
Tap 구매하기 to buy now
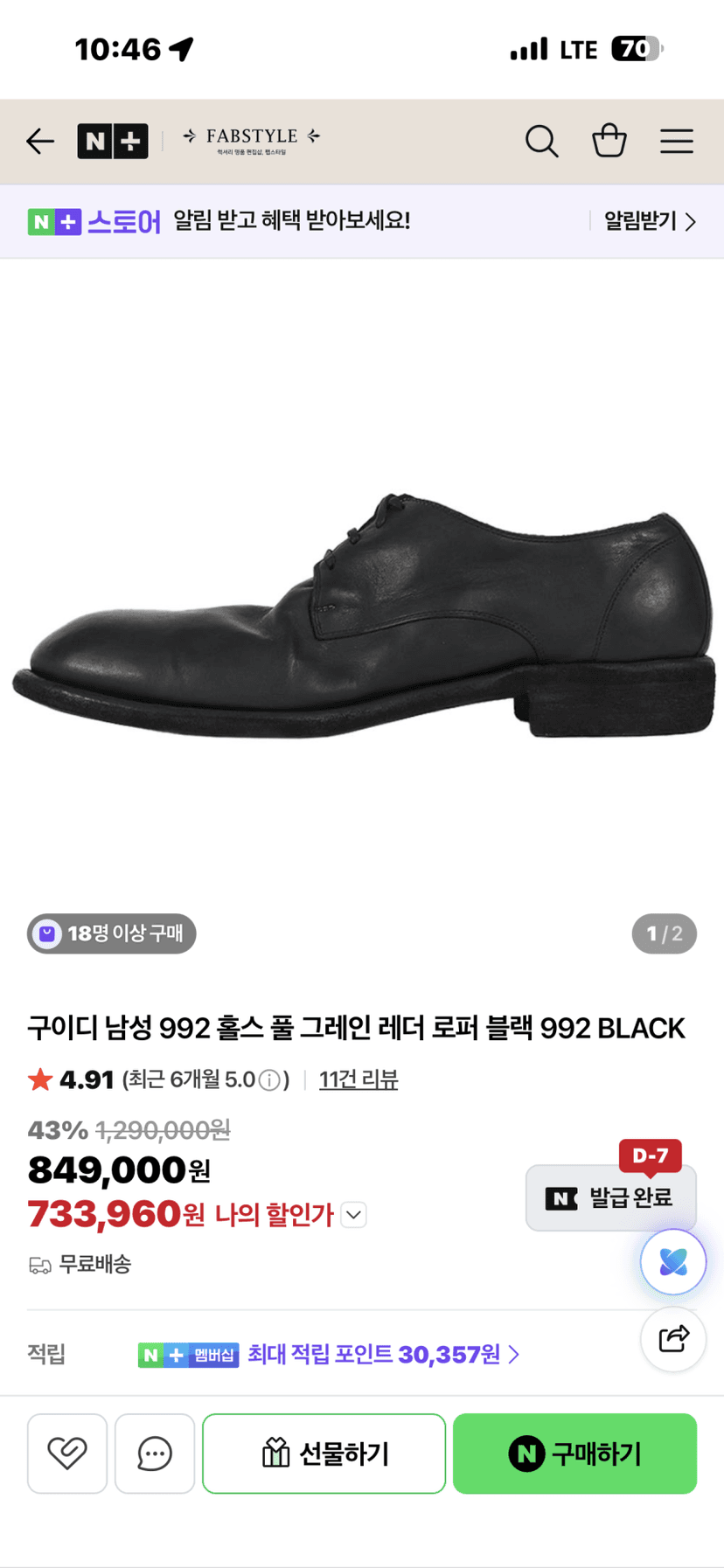coord(574,1454)
